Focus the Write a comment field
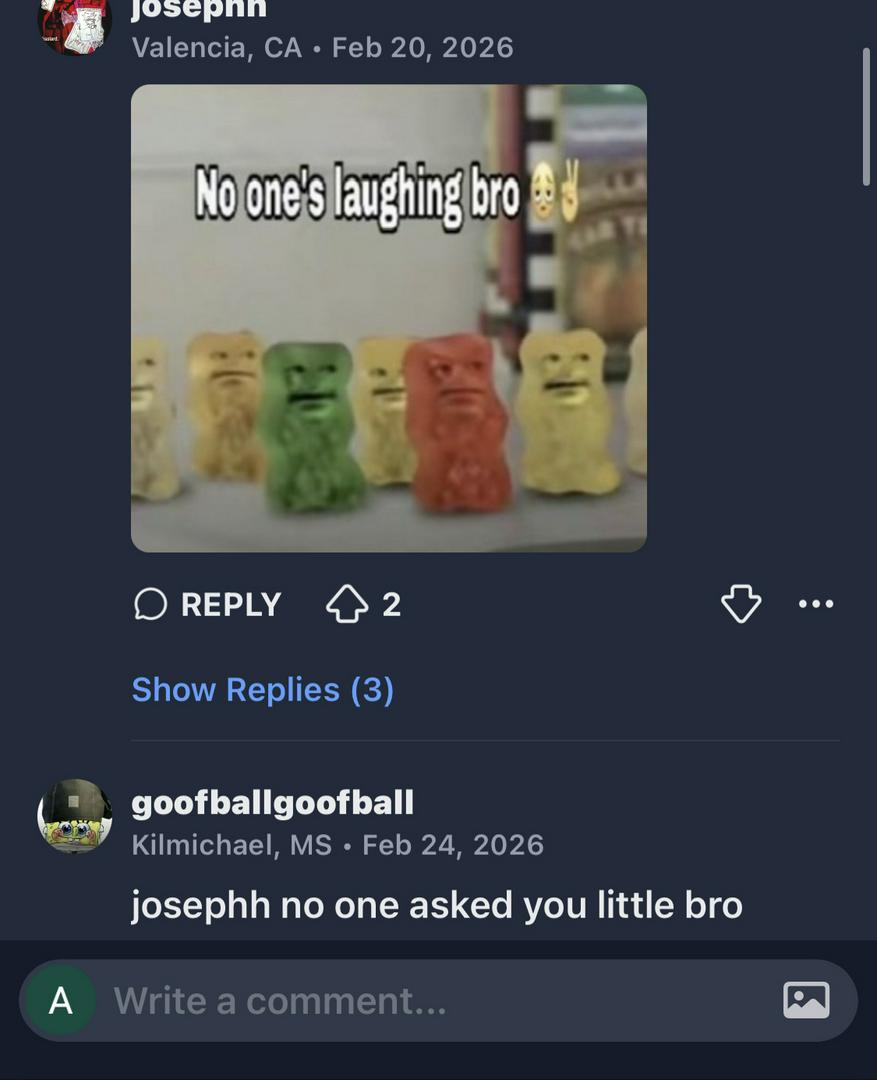877x1080 pixels. pos(430,1001)
